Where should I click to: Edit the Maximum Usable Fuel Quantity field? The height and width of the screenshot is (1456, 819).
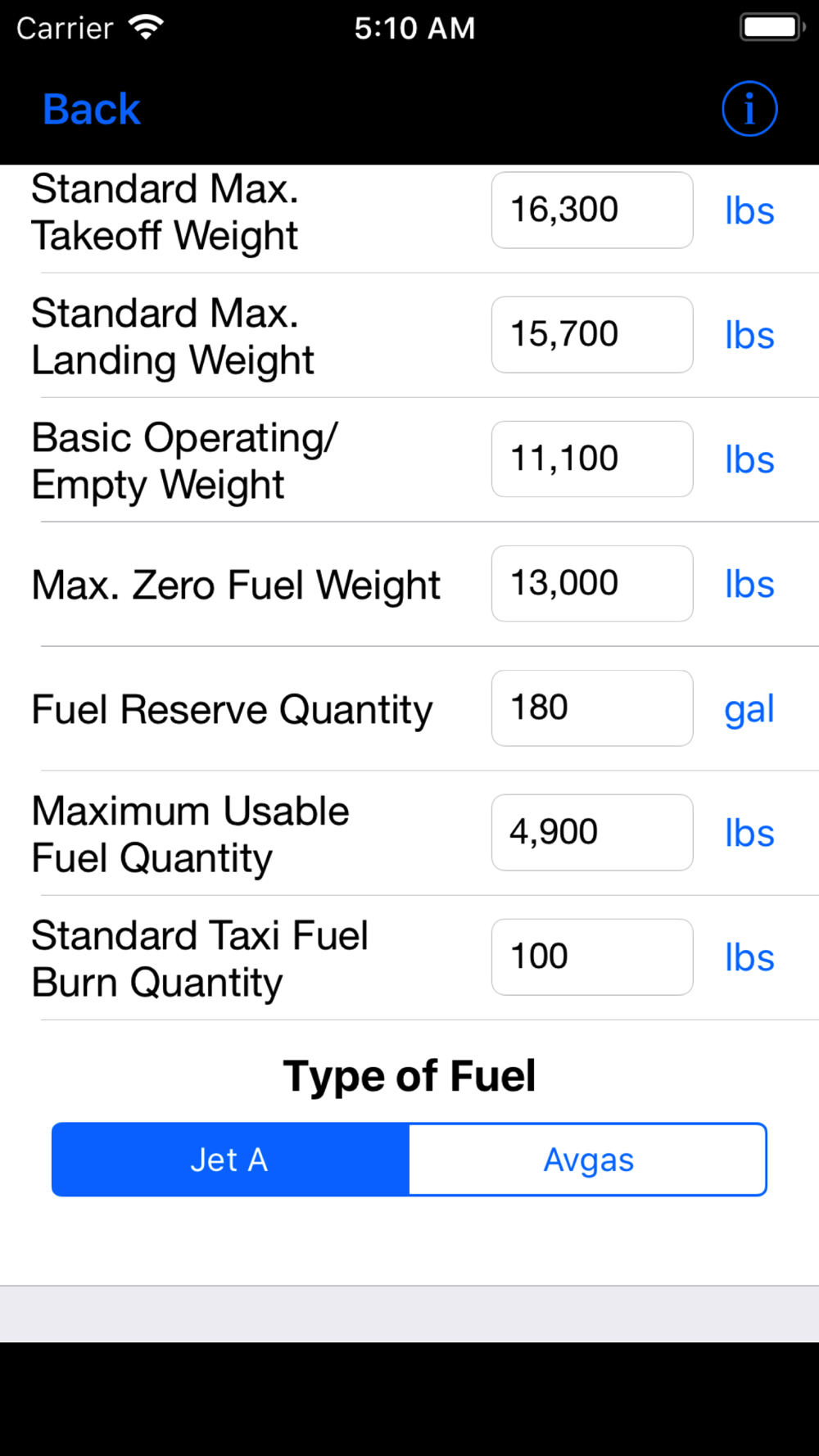(x=592, y=833)
